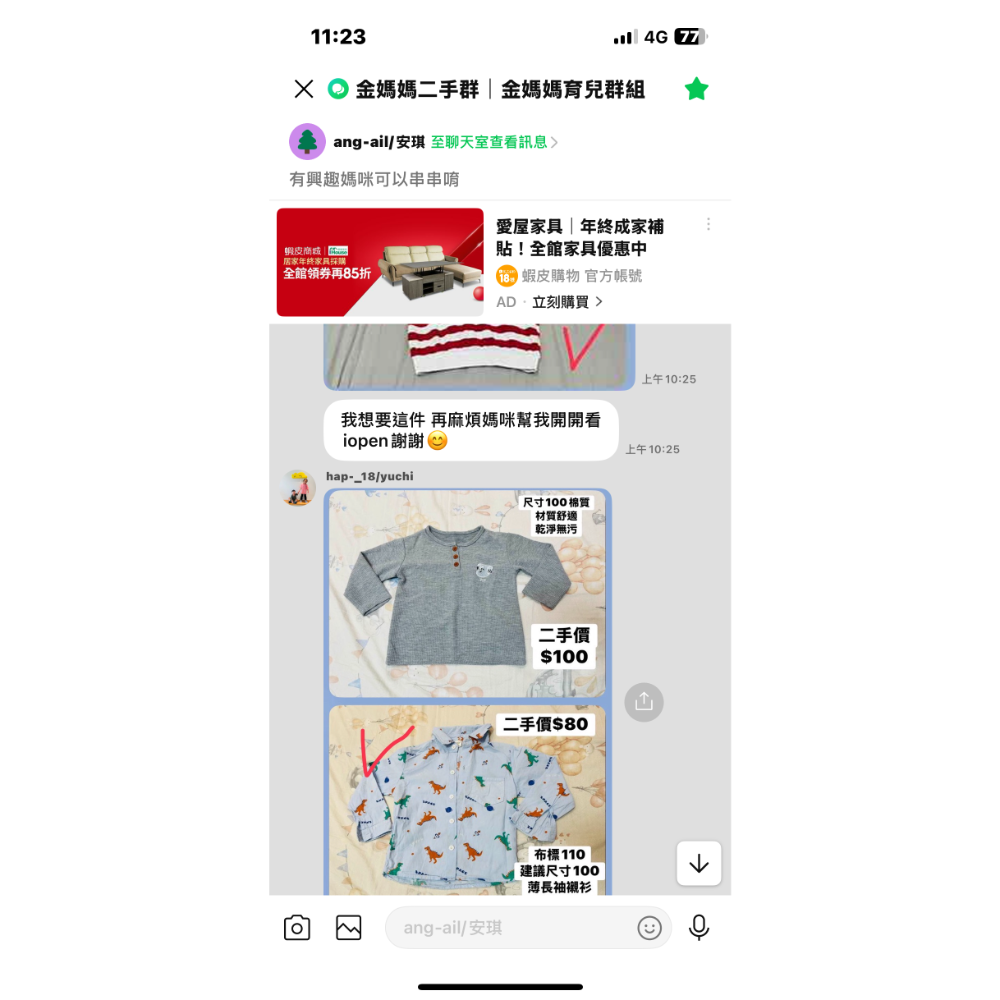Jump to latest messages arrow
This screenshot has height=1000, width=1000.
(698, 863)
